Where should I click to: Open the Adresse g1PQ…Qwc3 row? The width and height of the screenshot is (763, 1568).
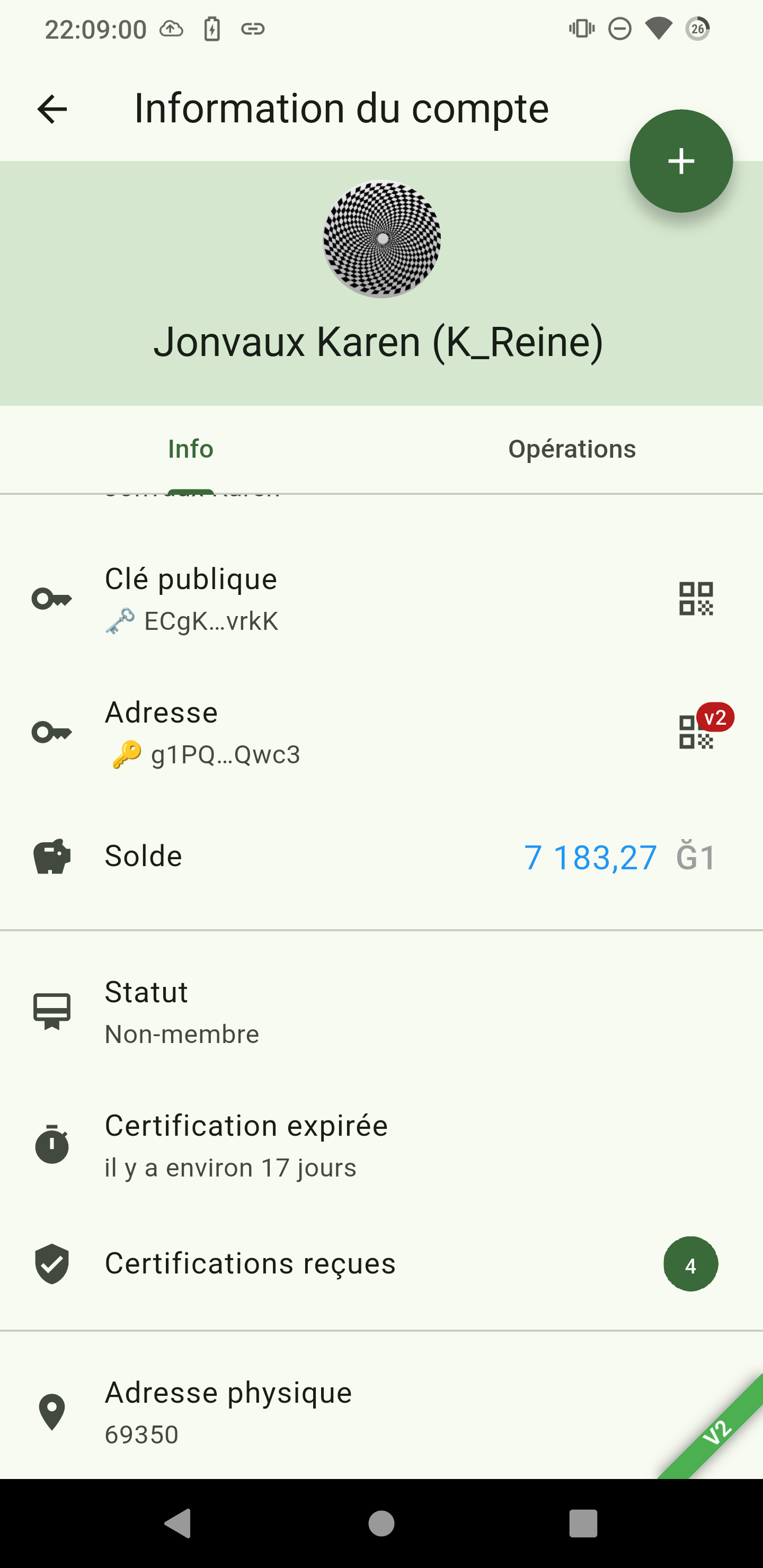click(305, 732)
